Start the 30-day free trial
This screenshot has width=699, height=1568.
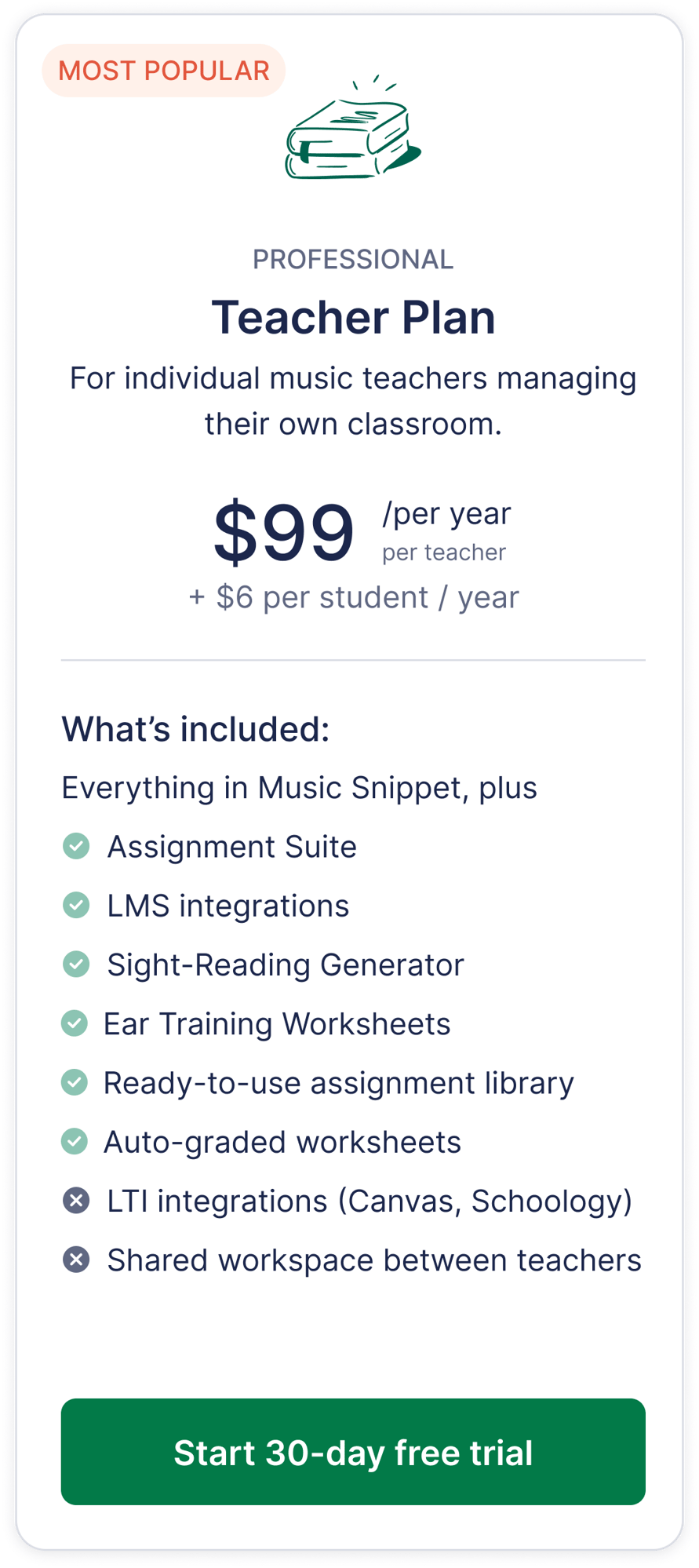click(x=353, y=1453)
